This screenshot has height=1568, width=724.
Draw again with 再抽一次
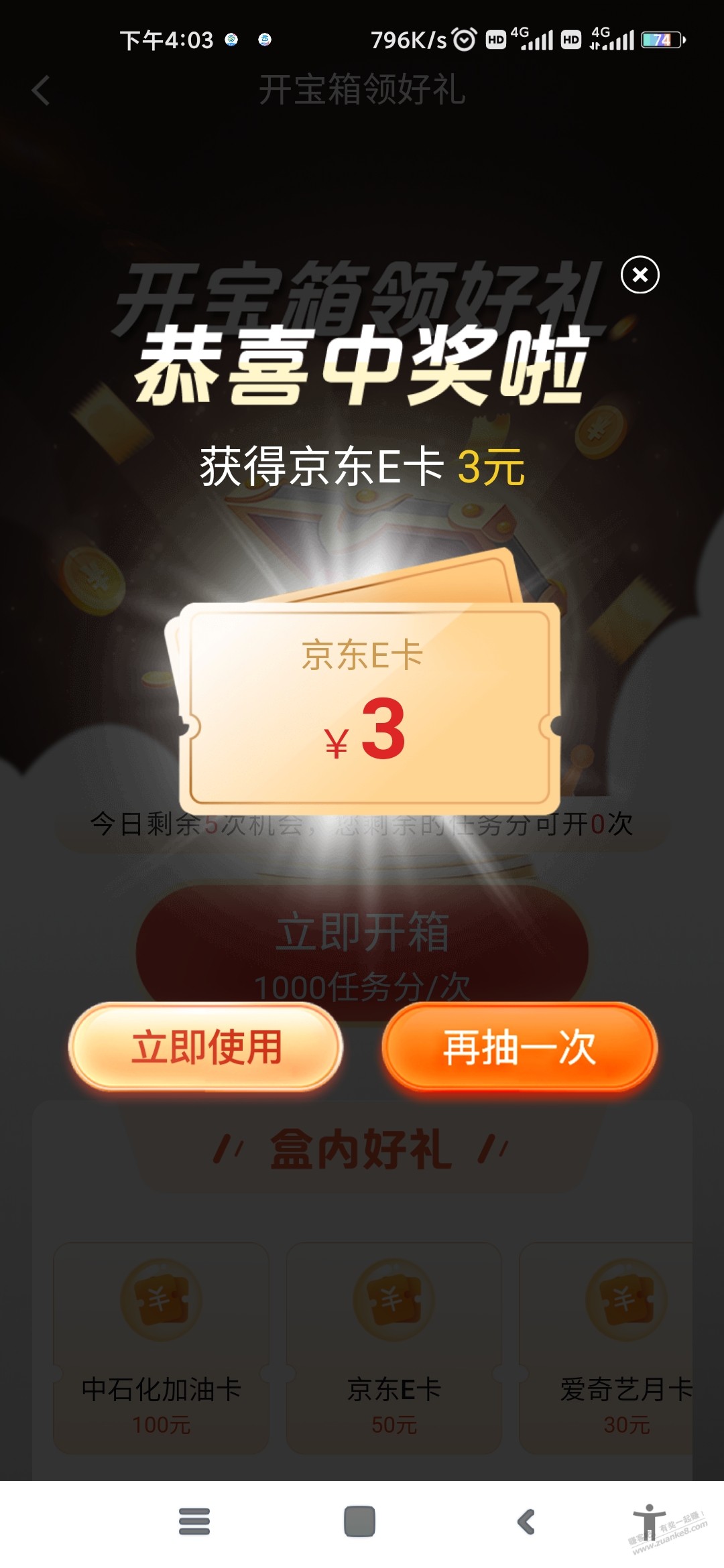(x=520, y=1047)
